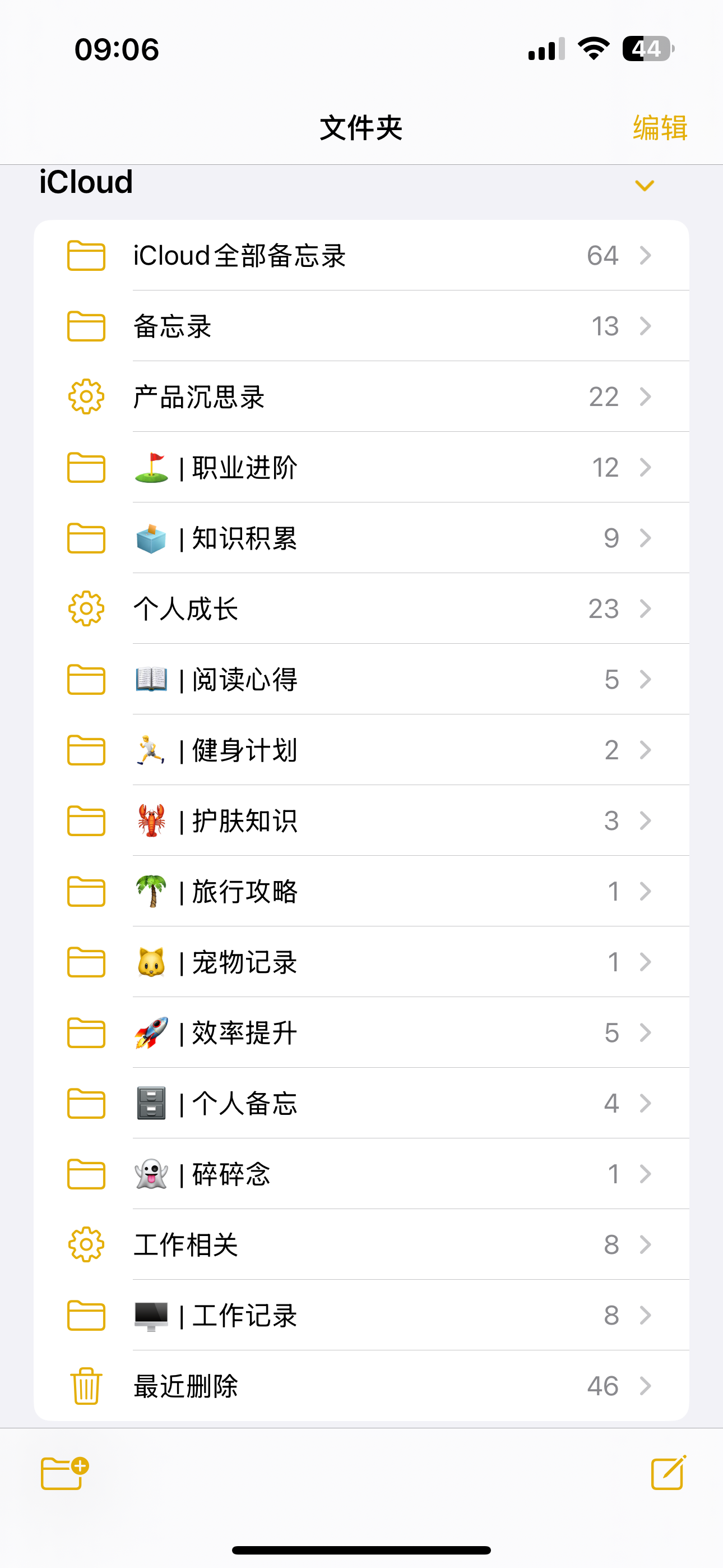
Task: Open the 宠物记录 folder
Action: (361, 962)
